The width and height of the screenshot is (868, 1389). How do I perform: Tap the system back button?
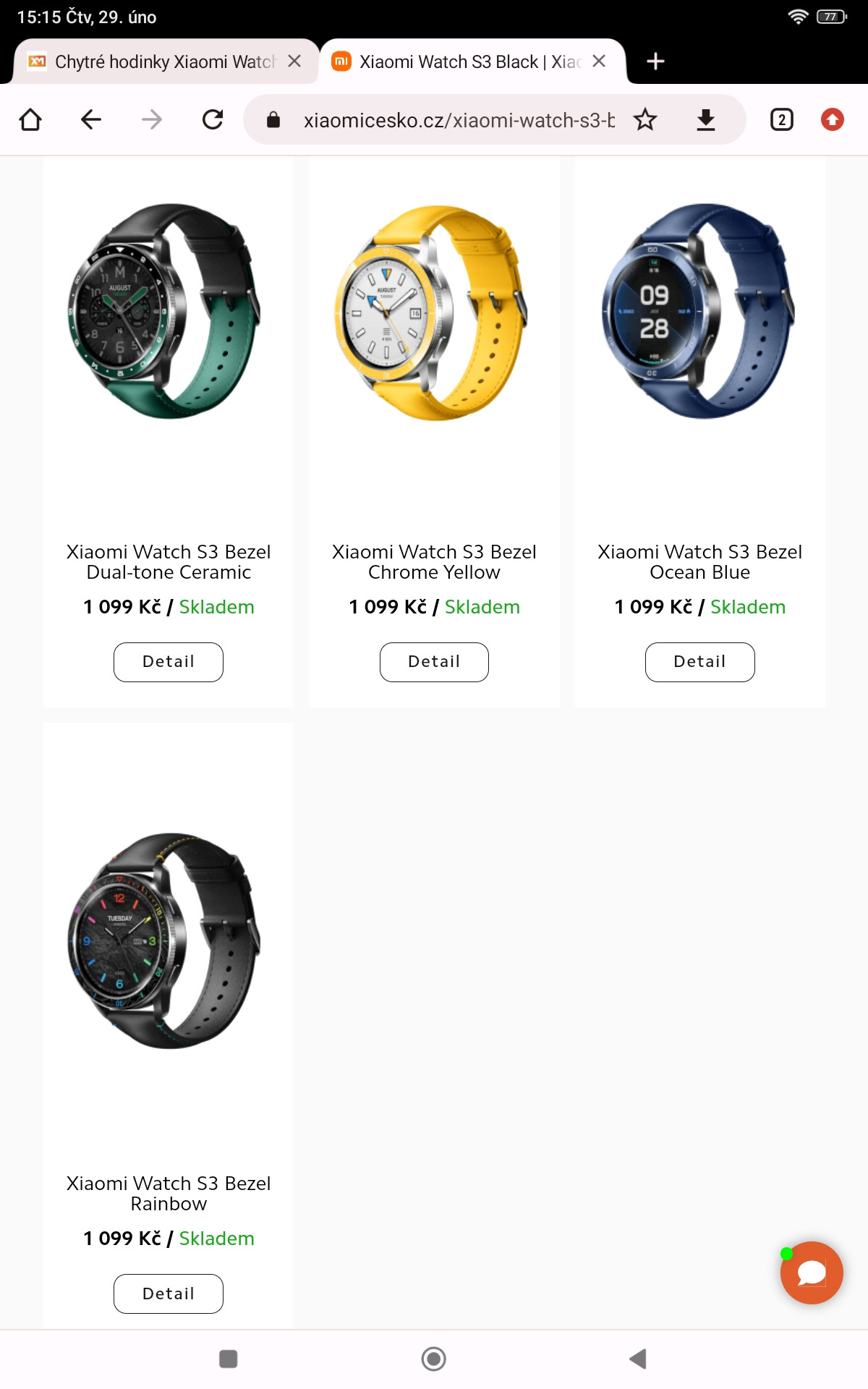pos(638,1359)
